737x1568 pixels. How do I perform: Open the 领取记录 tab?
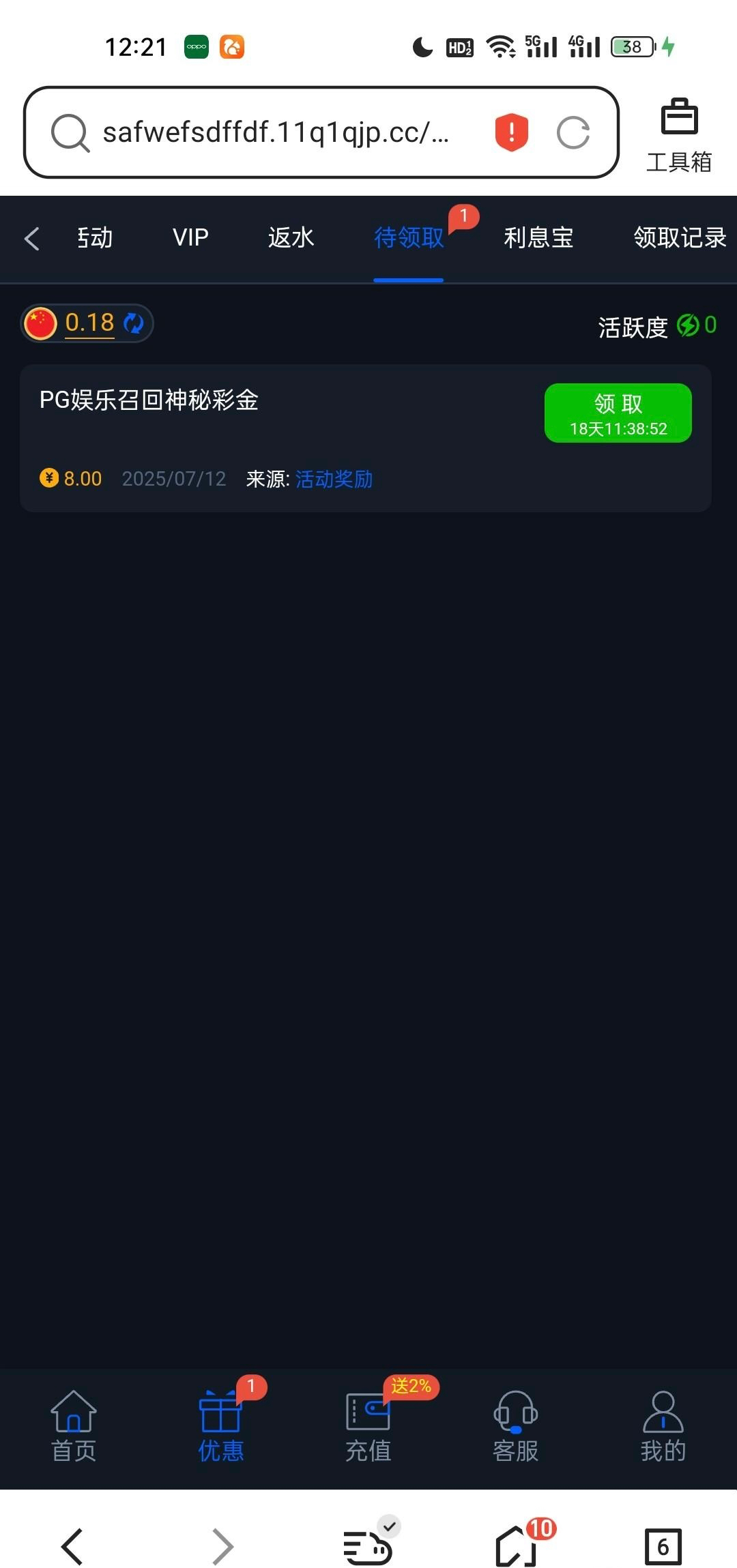[679, 237]
